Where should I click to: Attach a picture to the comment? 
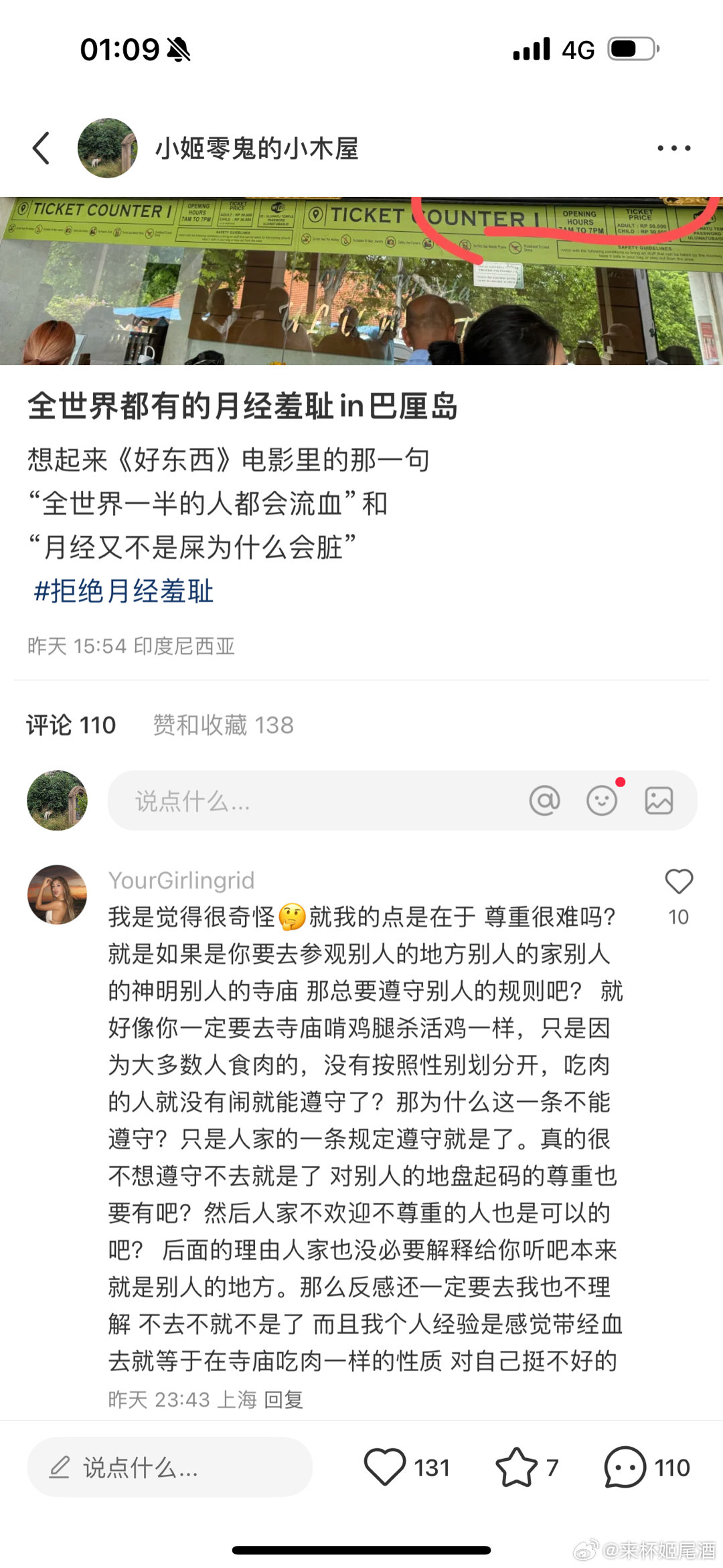[x=659, y=800]
